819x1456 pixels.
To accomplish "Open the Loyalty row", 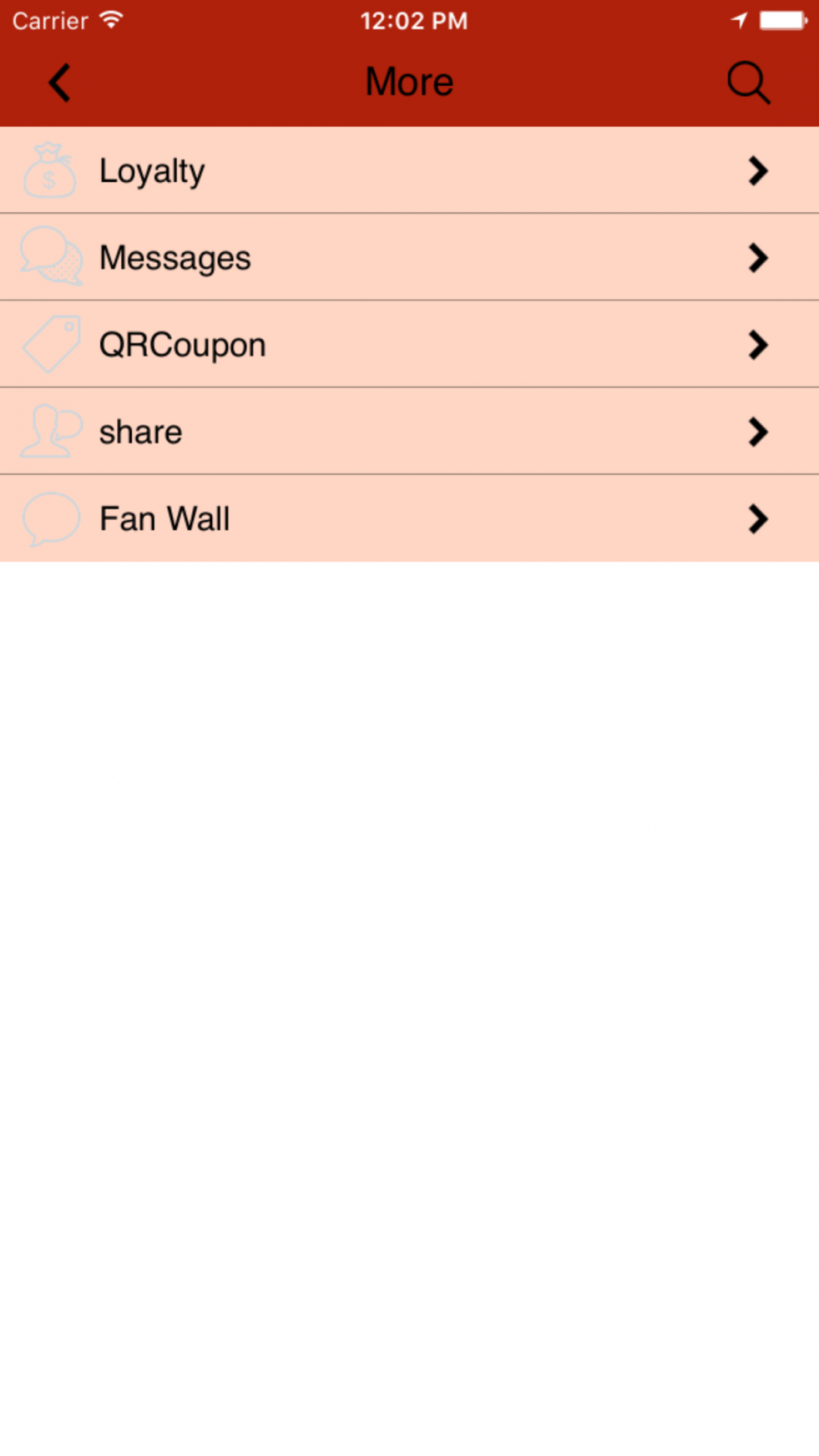I will (x=409, y=170).
